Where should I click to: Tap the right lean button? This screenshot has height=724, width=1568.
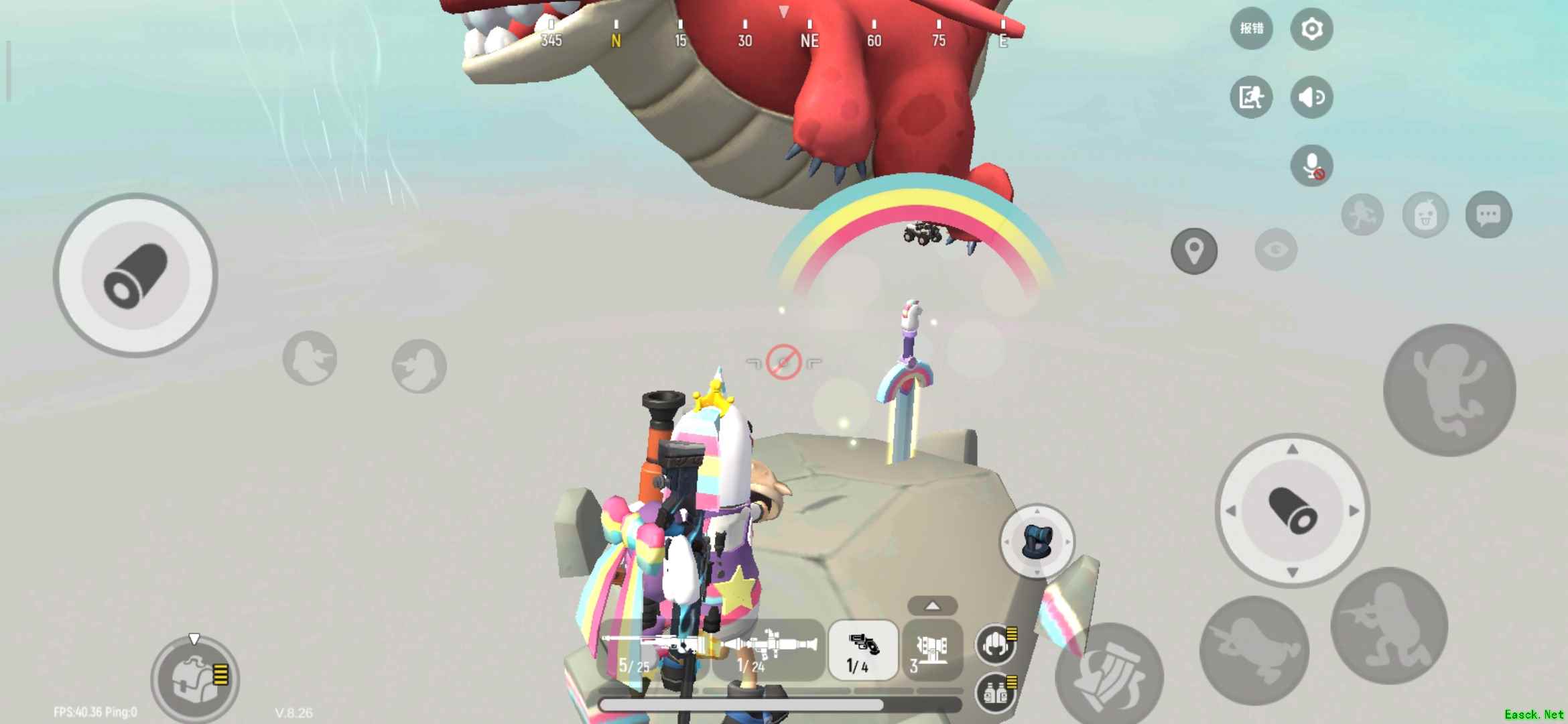(x=419, y=366)
